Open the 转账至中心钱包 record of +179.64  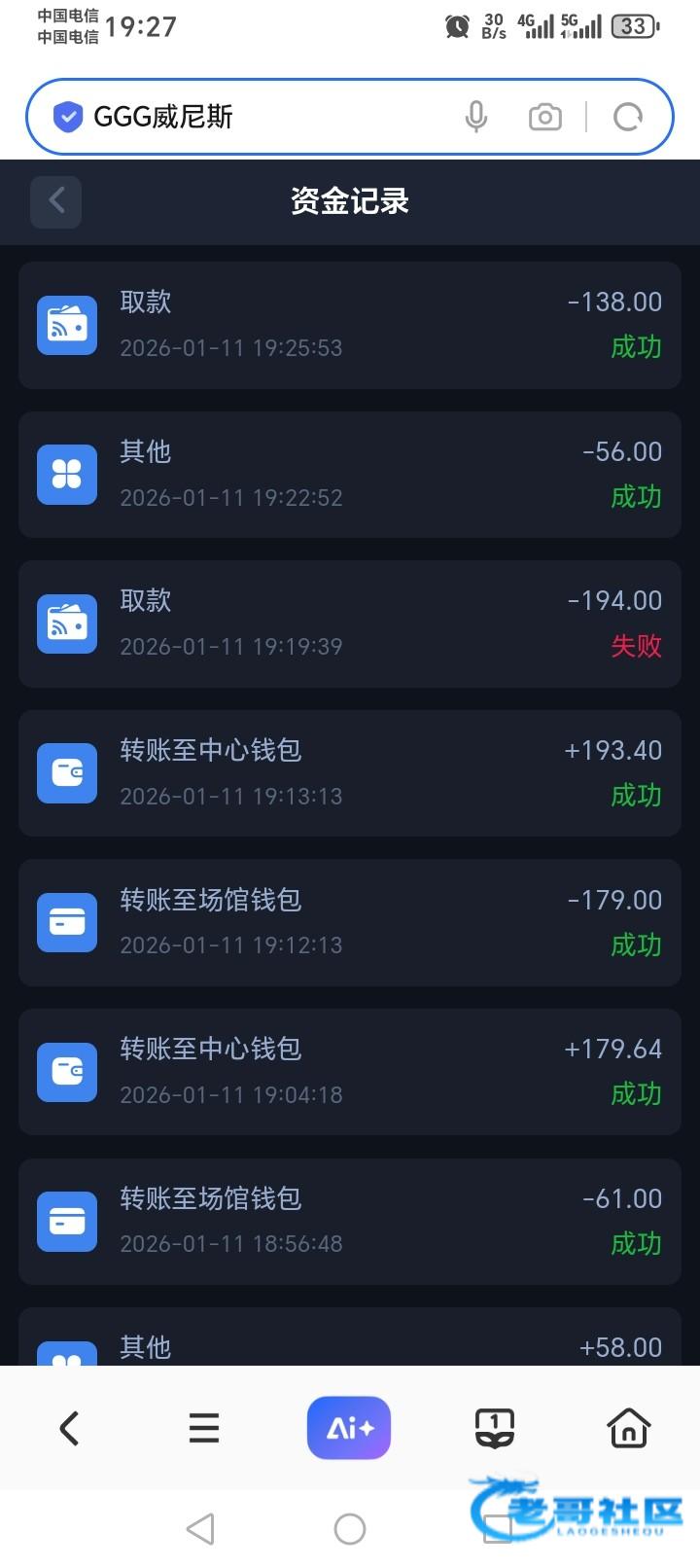(350, 1072)
